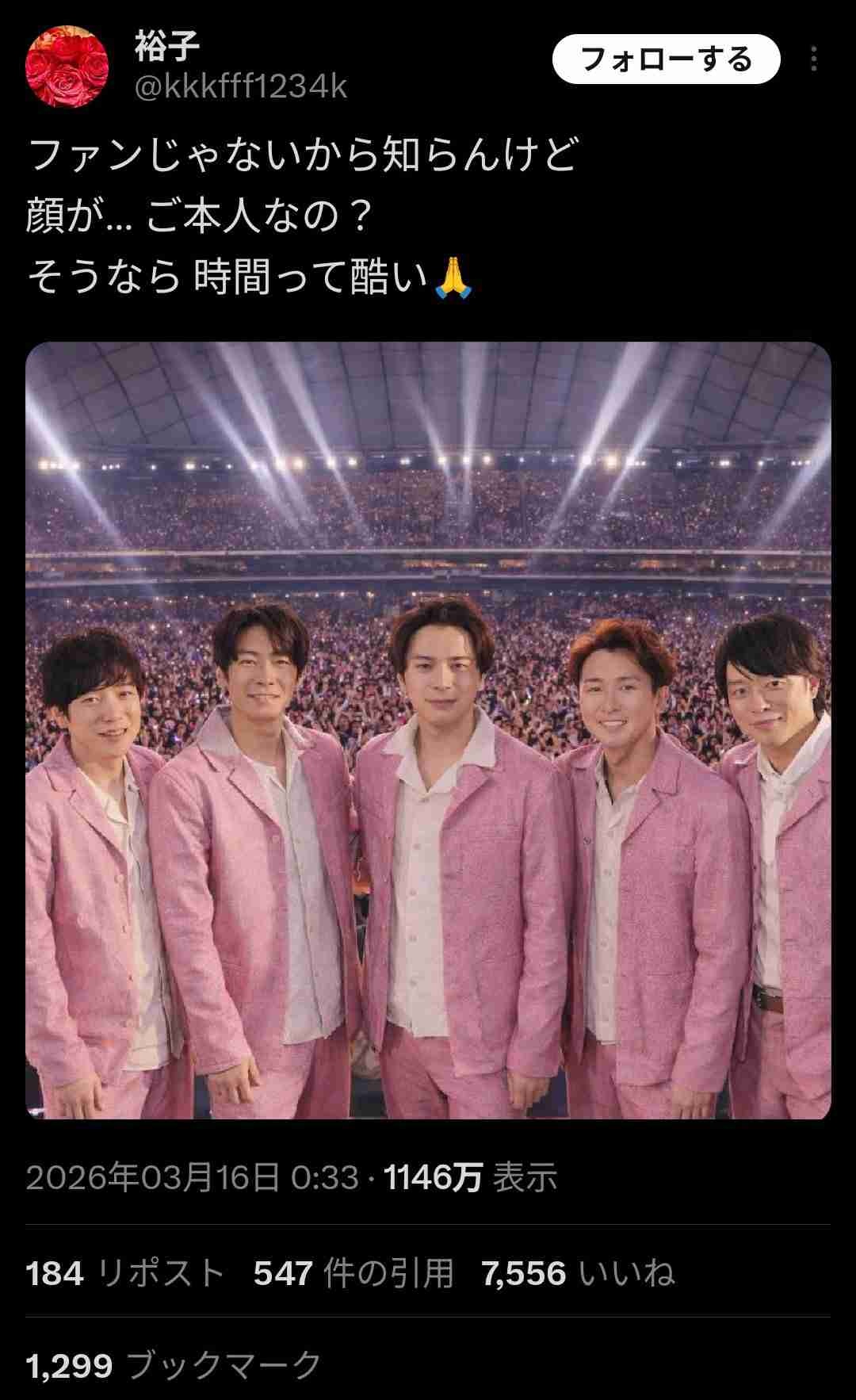The width and height of the screenshot is (856, 1400).
Task: Open the @kkkfff1234k profile handle
Action: click(x=241, y=86)
